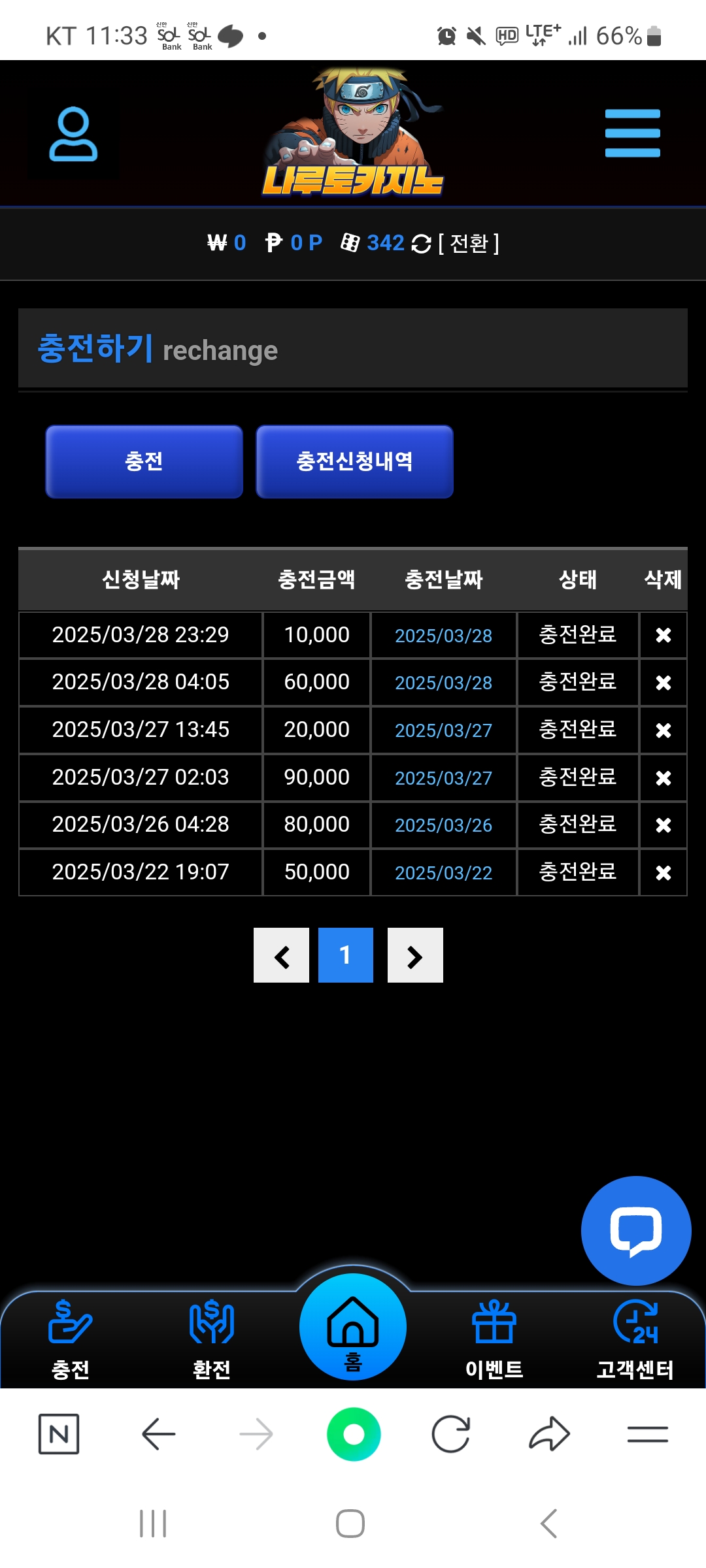
Task: View 충전신청내역 recharge history
Action: pyautogui.click(x=354, y=462)
